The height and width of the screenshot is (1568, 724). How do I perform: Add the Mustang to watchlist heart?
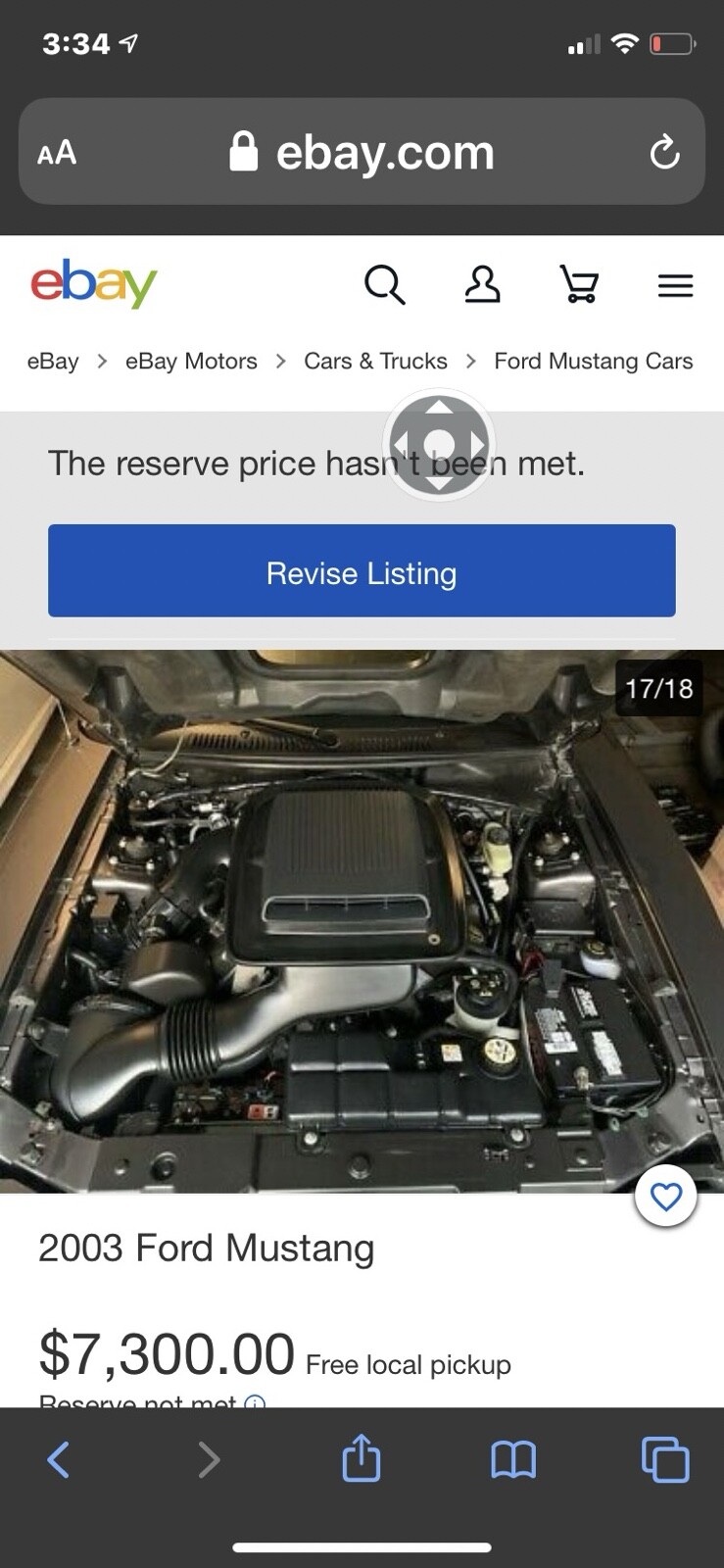666,1197
